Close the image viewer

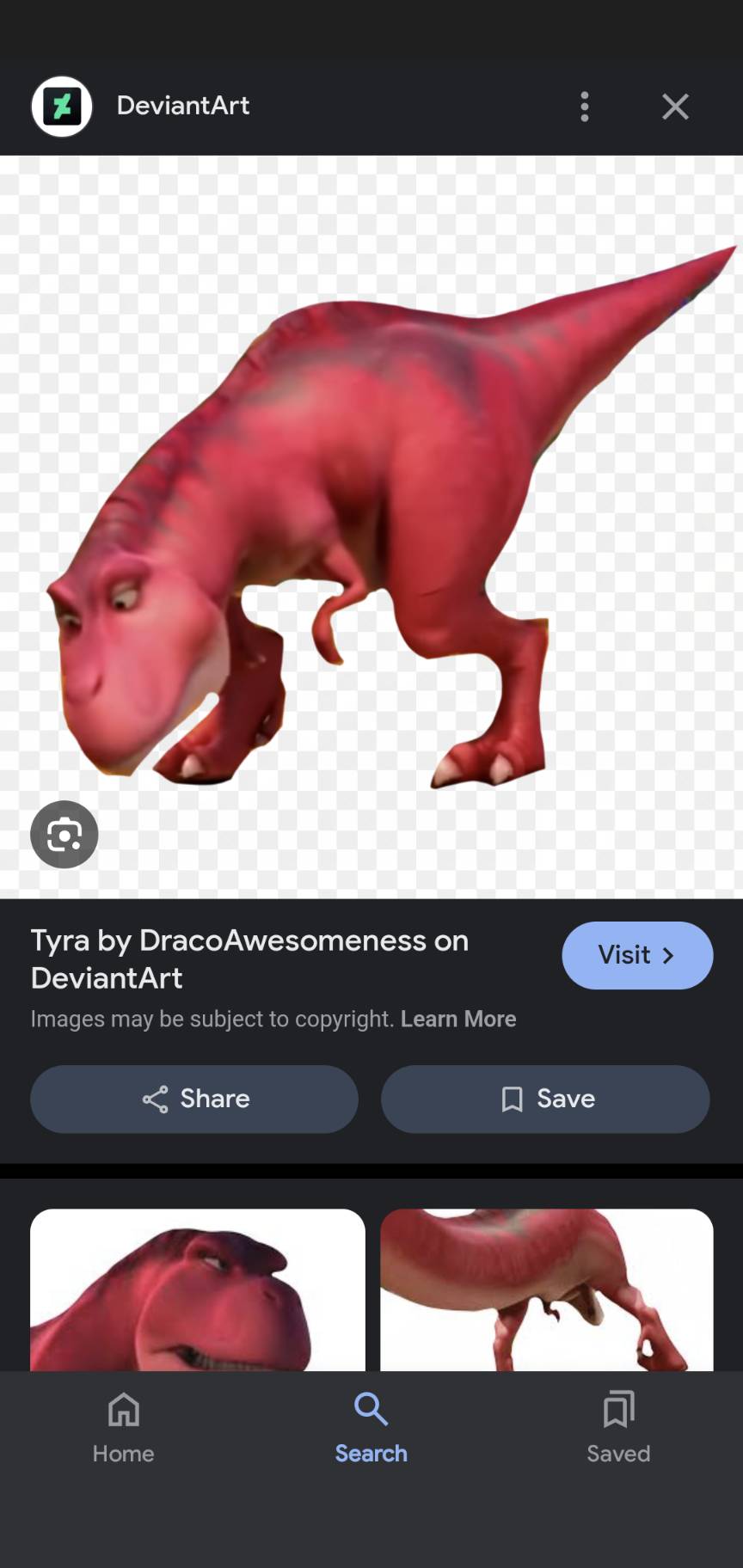click(x=675, y=107)
